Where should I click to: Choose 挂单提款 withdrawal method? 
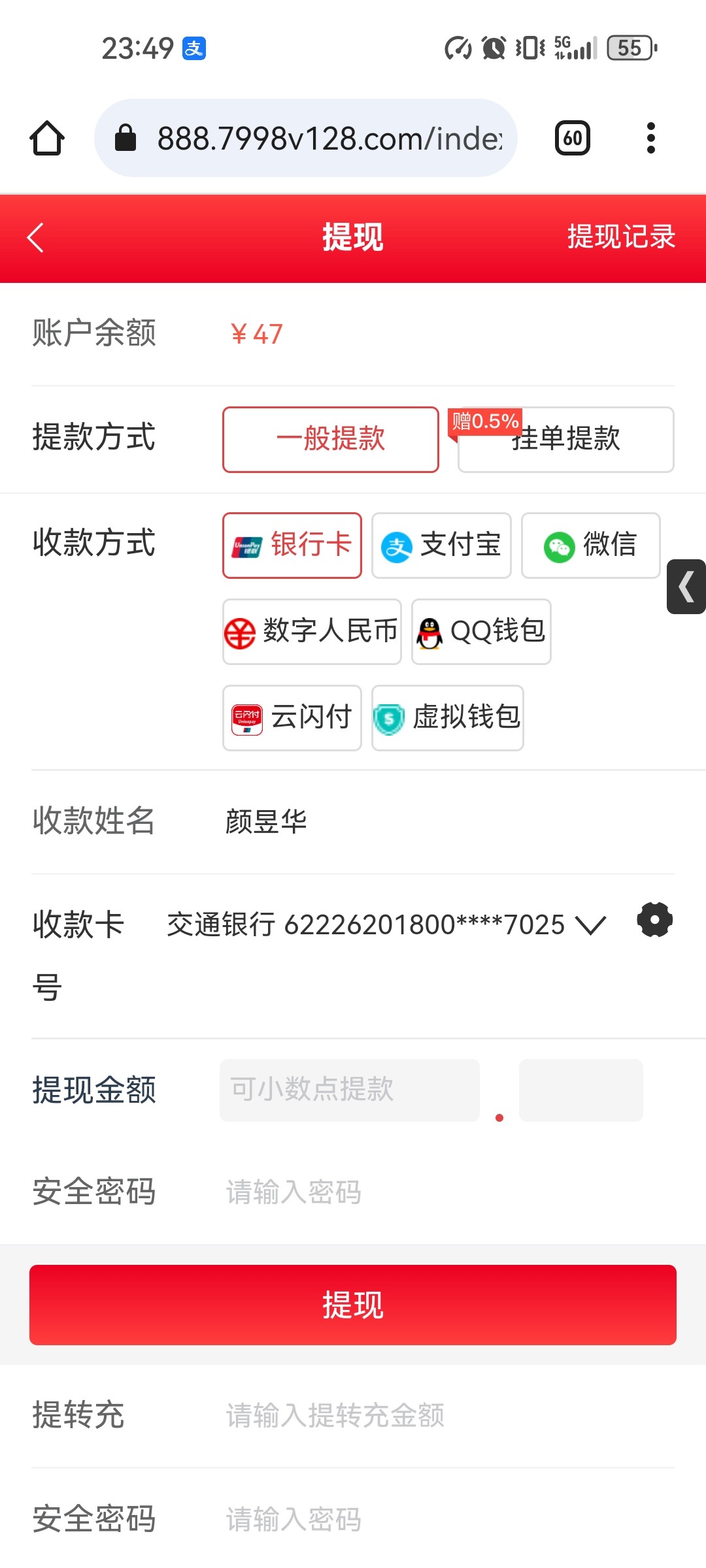[x=566, y=440]
